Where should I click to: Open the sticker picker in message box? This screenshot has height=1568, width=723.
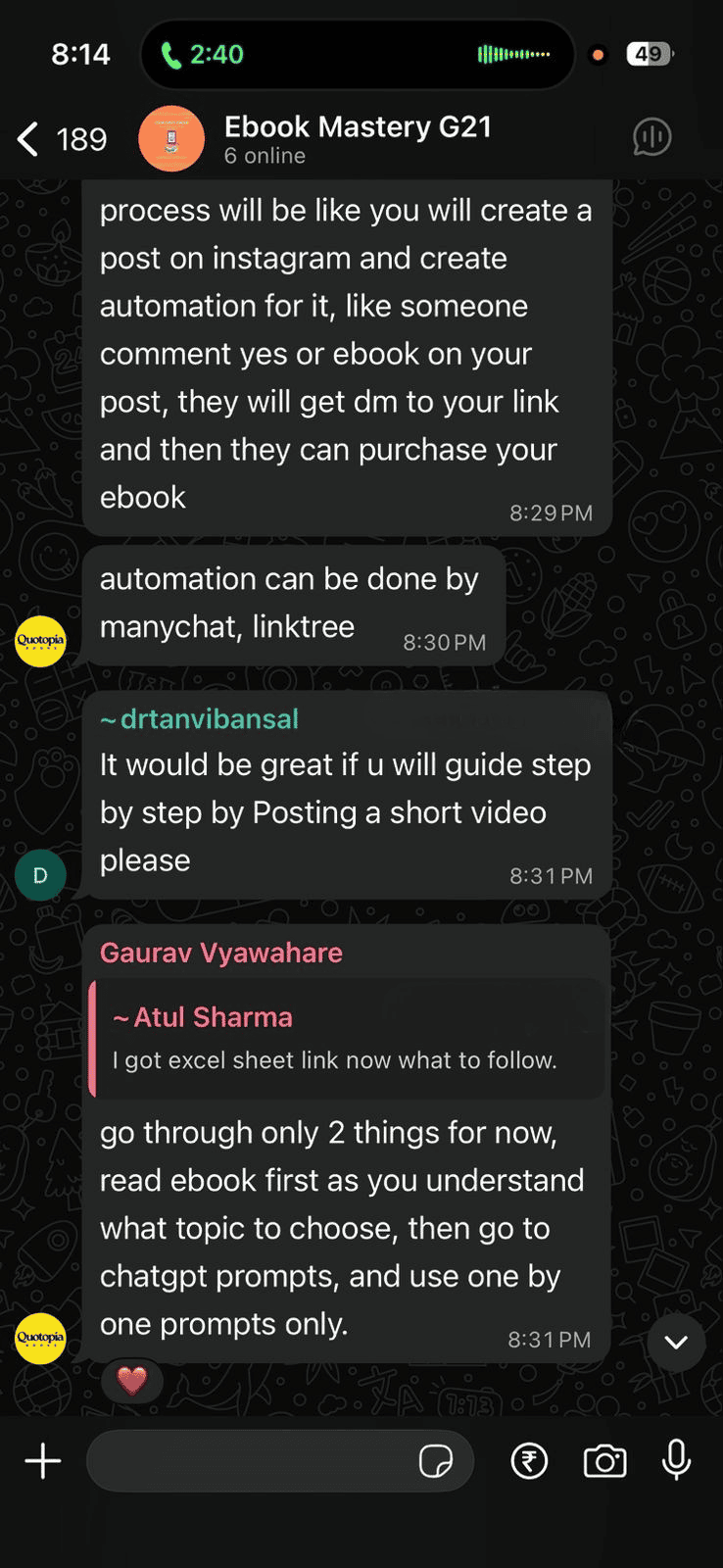[x=435, y=1461]
